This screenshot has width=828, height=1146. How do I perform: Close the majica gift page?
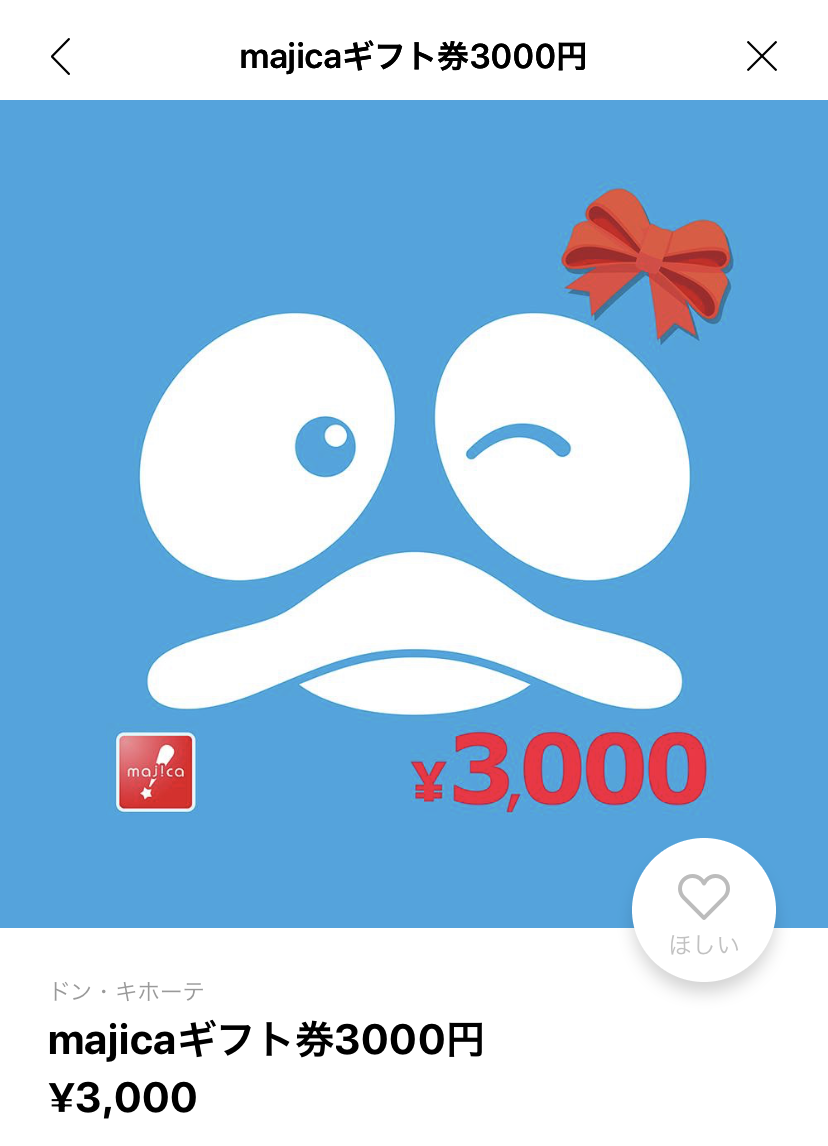pos(762,57)
